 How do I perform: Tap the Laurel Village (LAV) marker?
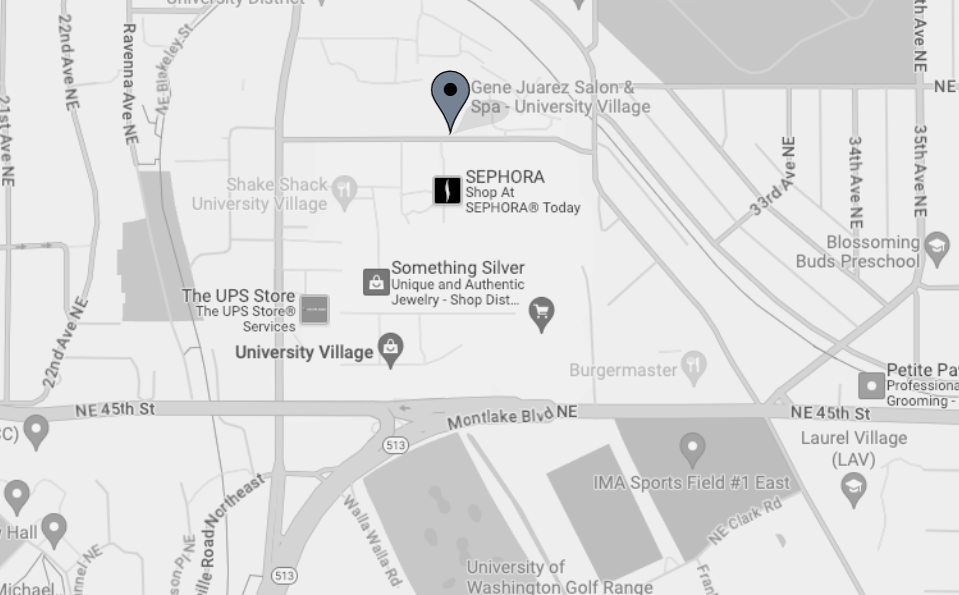[853, 488]
